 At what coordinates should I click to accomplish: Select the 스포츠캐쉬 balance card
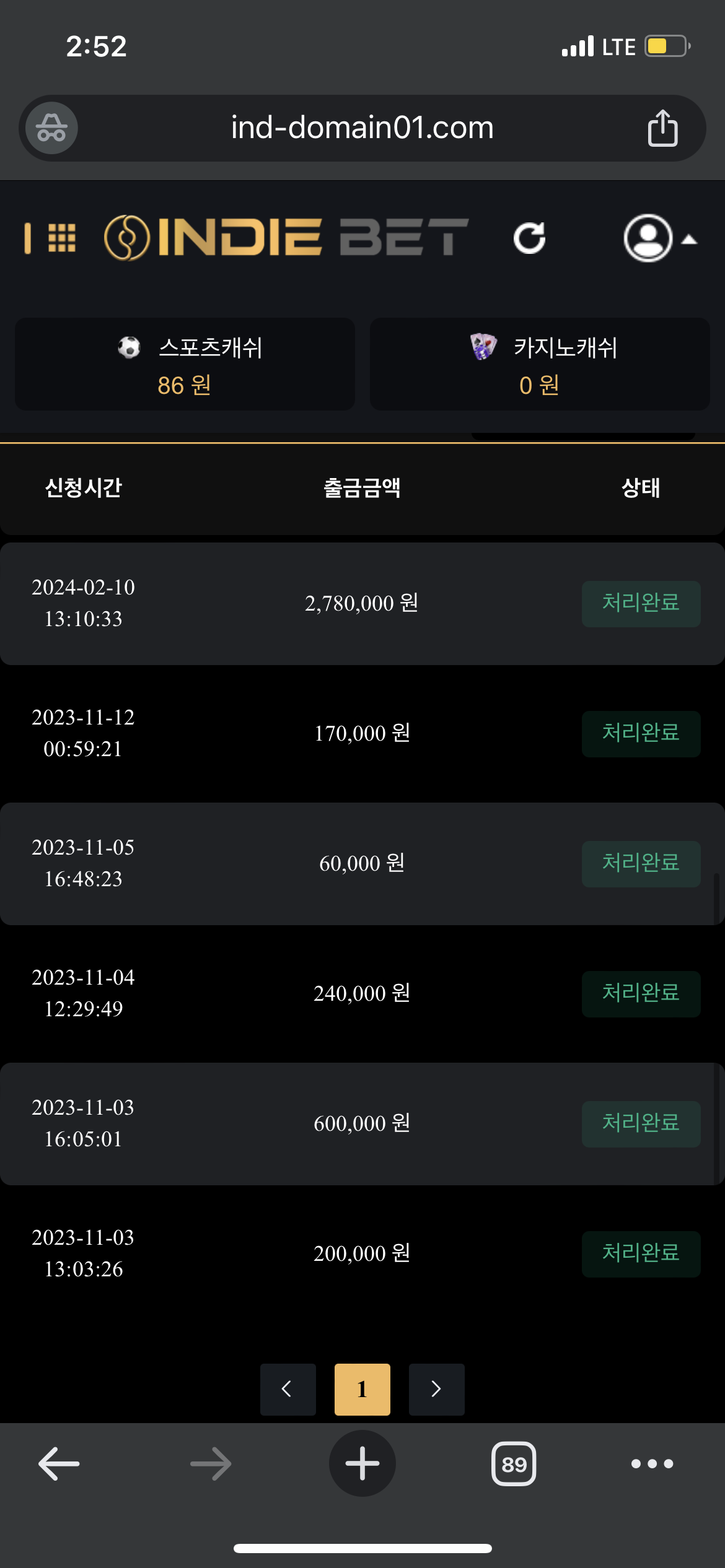(x=185, y=364)
